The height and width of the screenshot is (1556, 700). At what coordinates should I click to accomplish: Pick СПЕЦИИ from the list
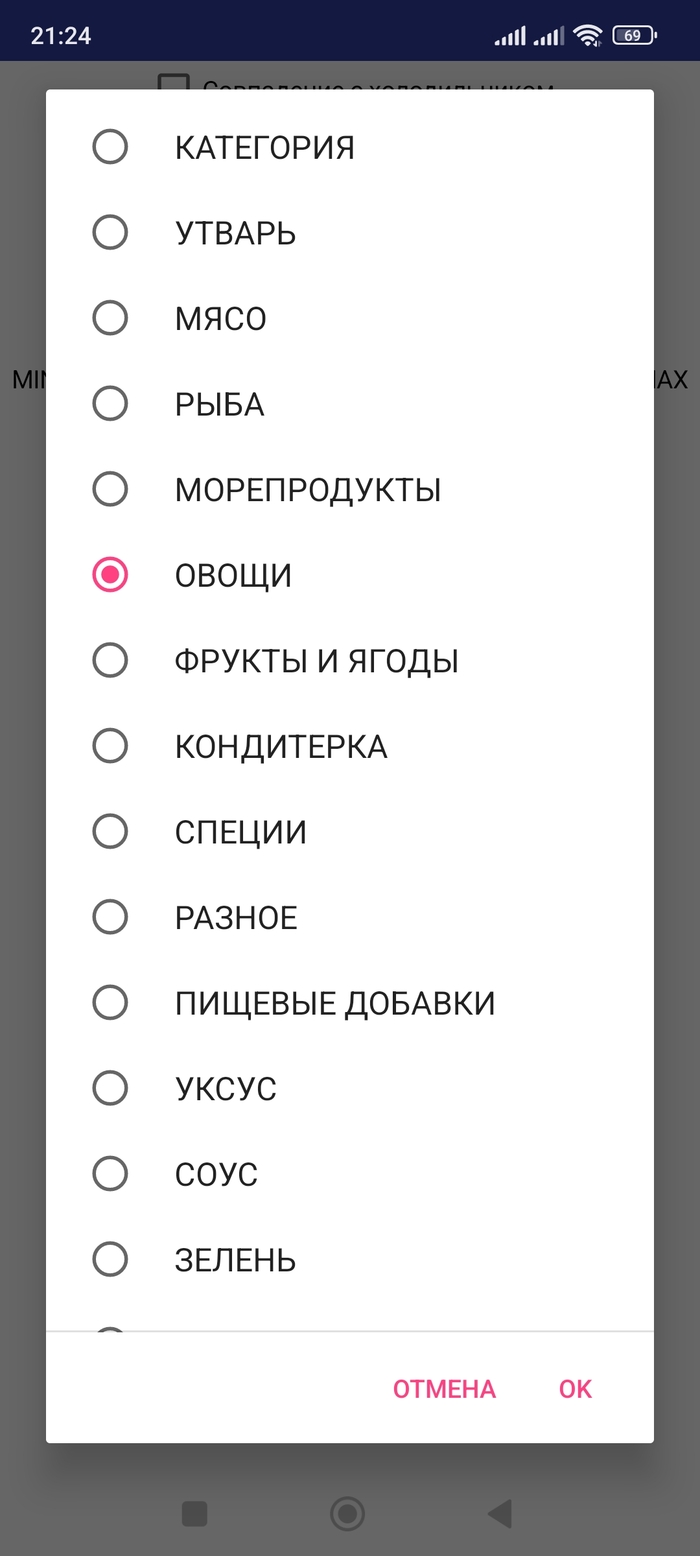point(350,831)
